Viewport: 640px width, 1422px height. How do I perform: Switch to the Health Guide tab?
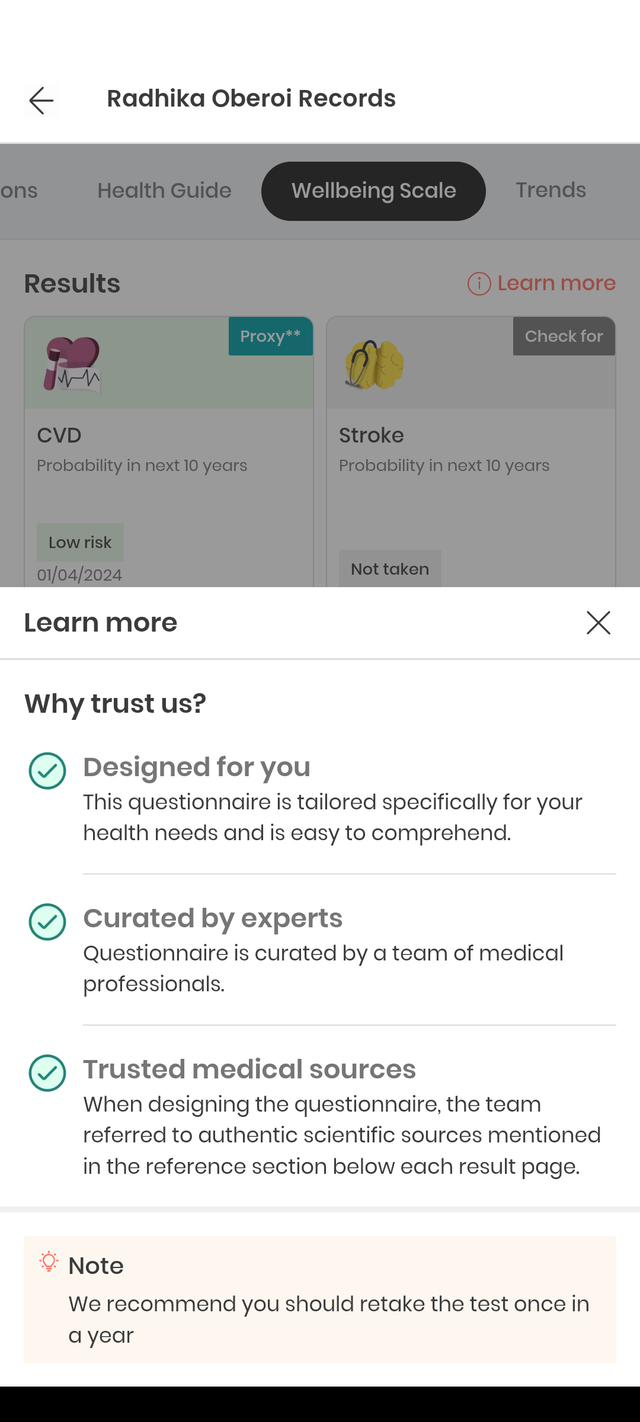pos(164,190)
